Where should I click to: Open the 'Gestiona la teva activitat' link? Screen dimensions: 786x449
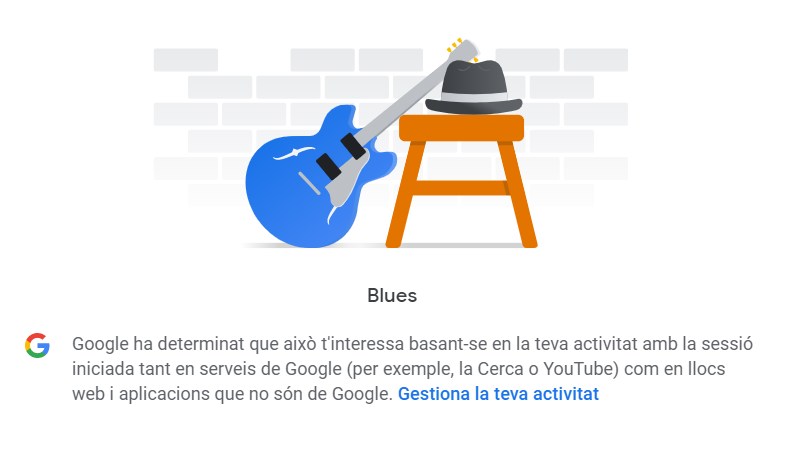(x=498, y=394)
